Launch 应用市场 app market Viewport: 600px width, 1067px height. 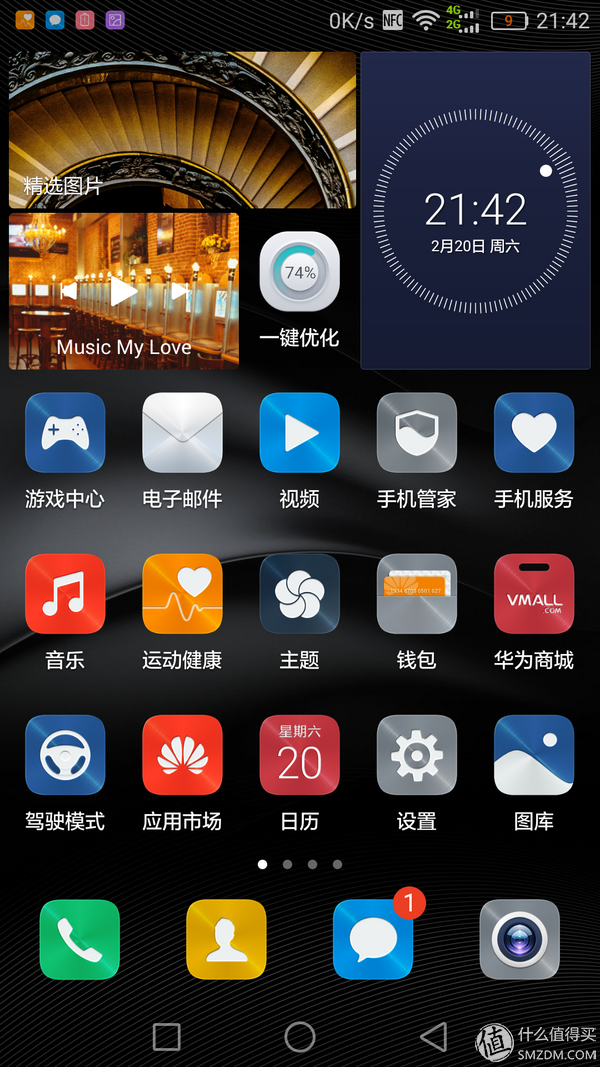[x=182, y=755]
